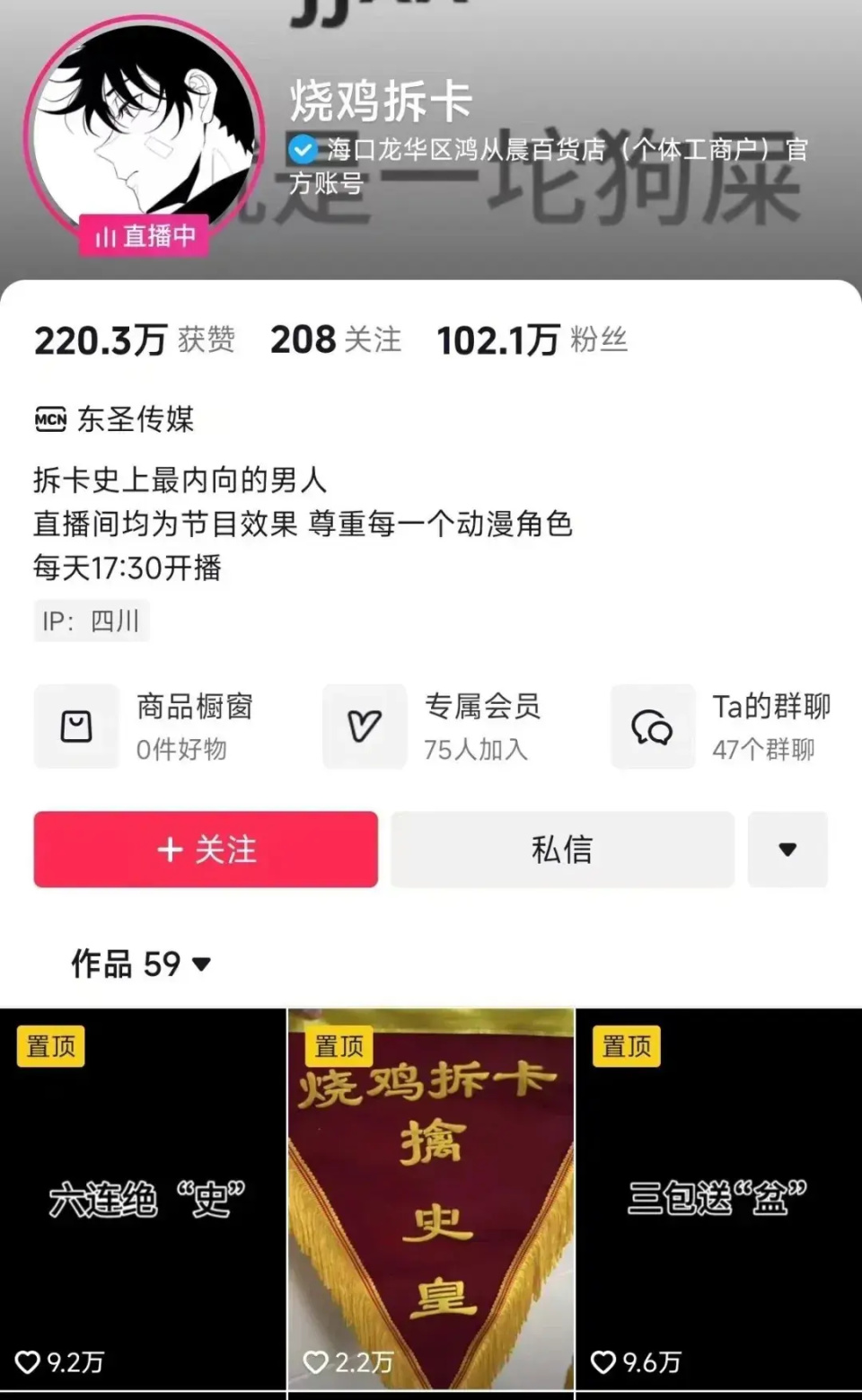The width and height of the screenshot is (862, 1400).
Task: View the 208 关注 following list
Action: click(x=335, y=340)
